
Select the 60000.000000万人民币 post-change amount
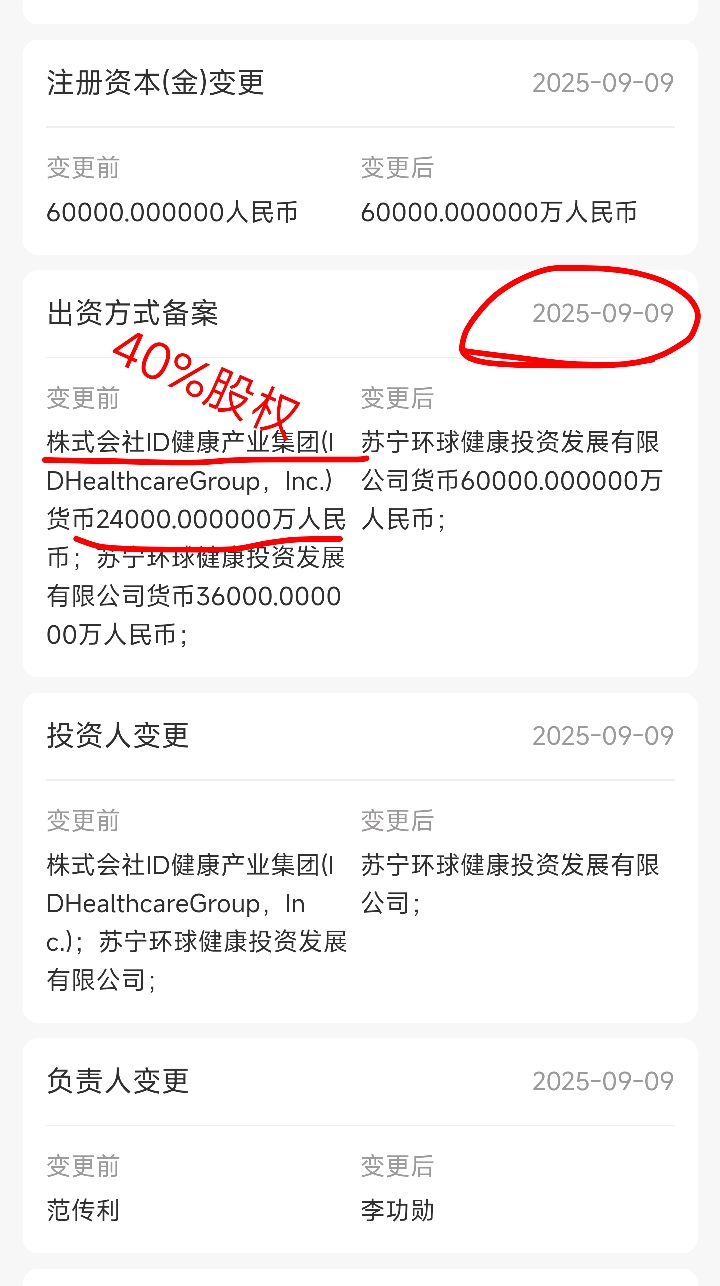pos(500,213)
